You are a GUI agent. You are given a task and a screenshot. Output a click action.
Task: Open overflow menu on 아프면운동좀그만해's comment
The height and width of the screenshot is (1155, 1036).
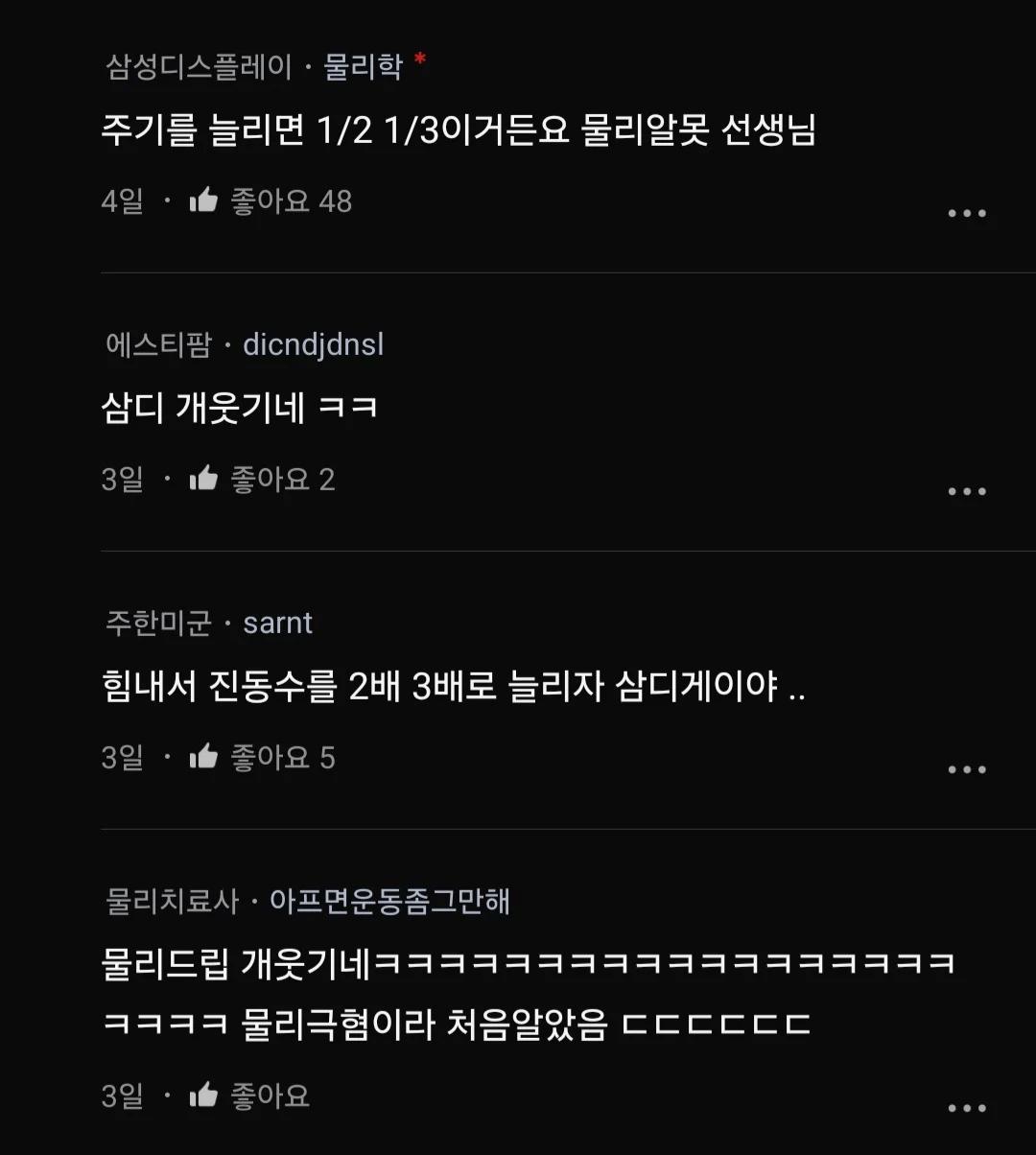pos(966,1108)
